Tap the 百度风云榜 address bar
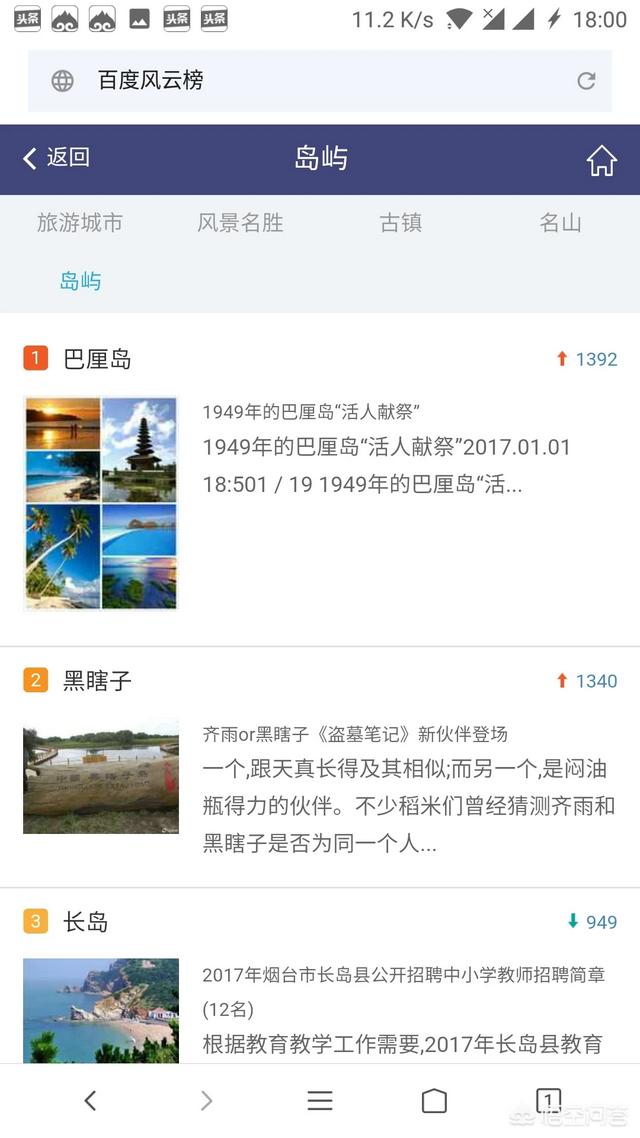 (300, 81)
